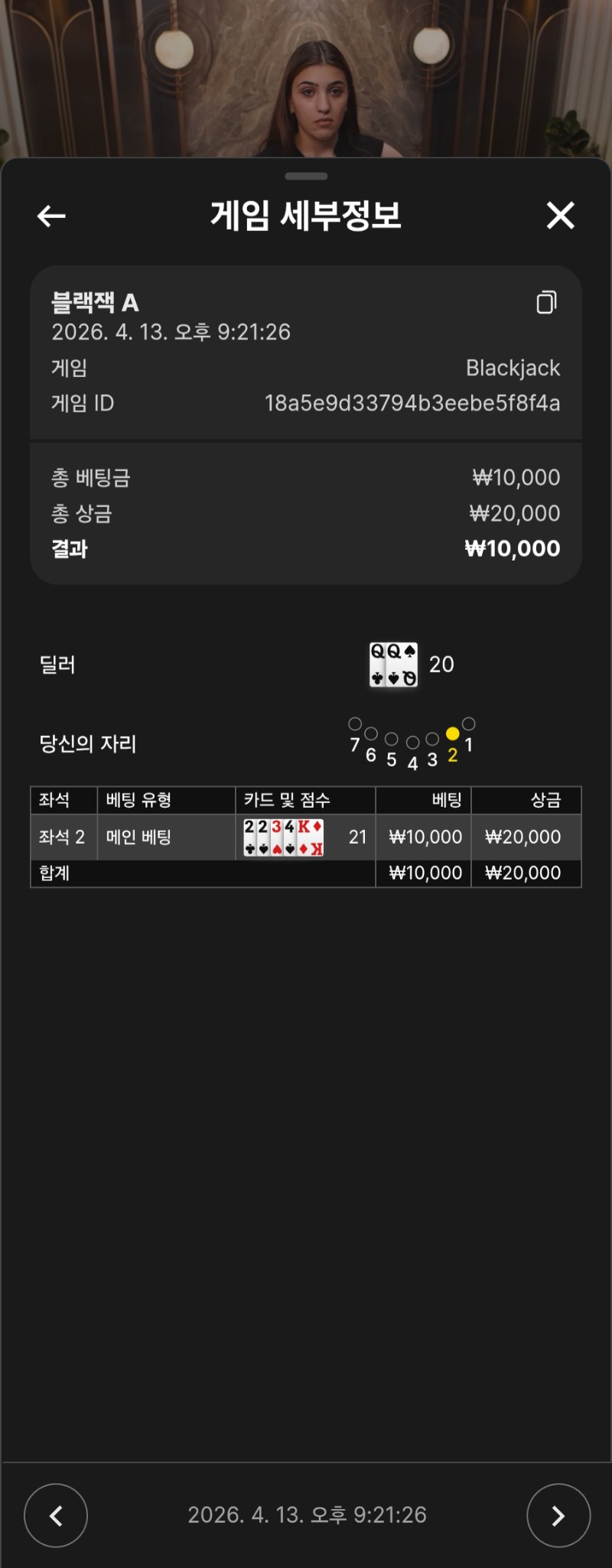Copy the game ID details
The image size is (612, 1568).
pos(546,303)
